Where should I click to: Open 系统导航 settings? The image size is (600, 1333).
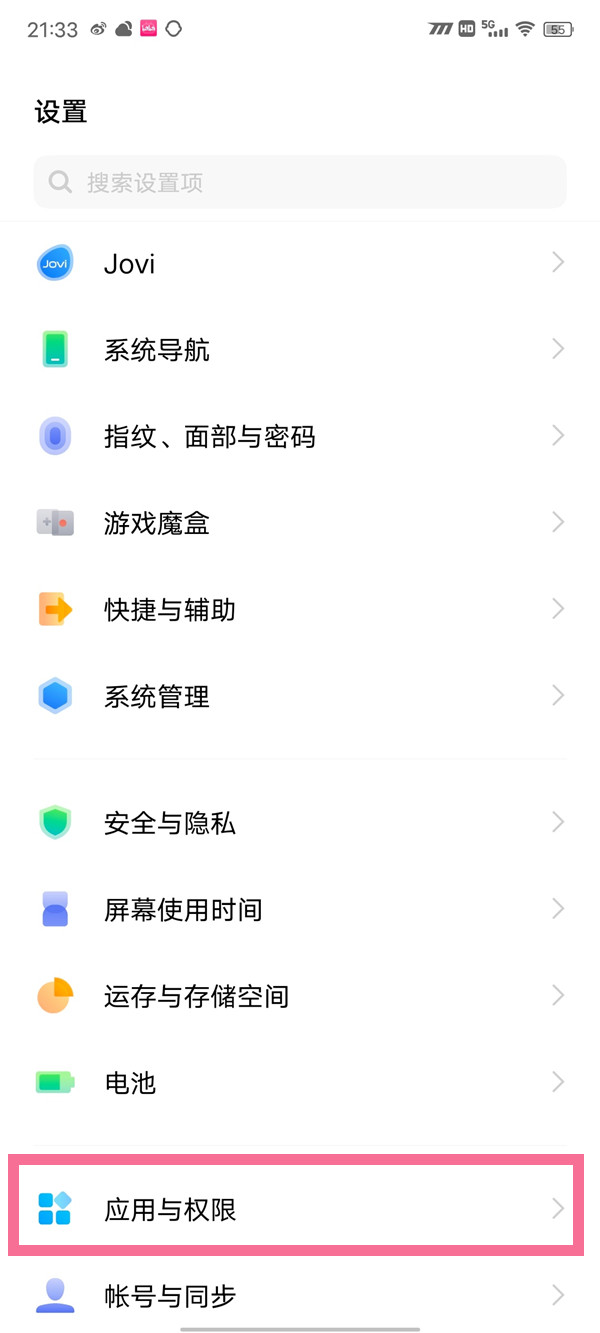pyautogui.click(x=300, y=350)
